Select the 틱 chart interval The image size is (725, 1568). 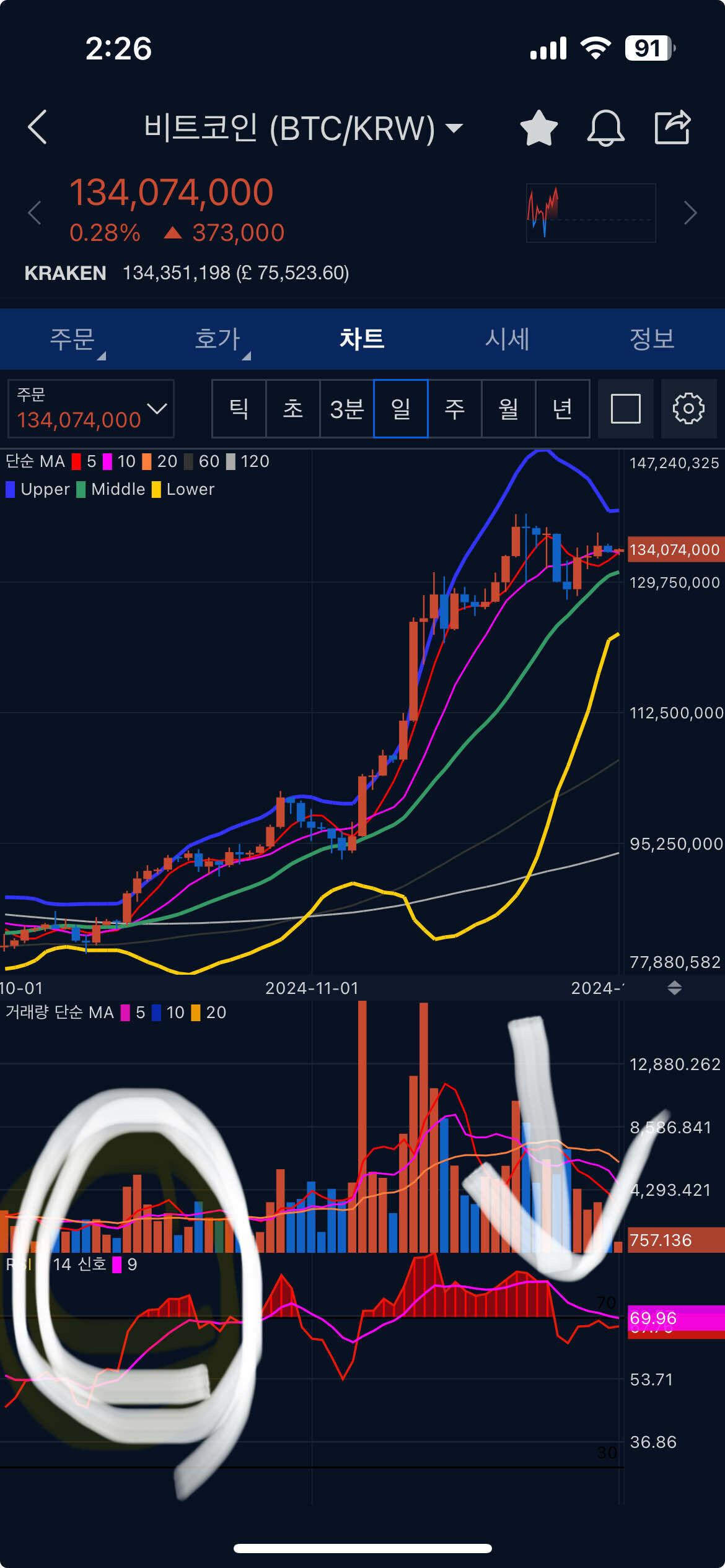pos(239,409)
